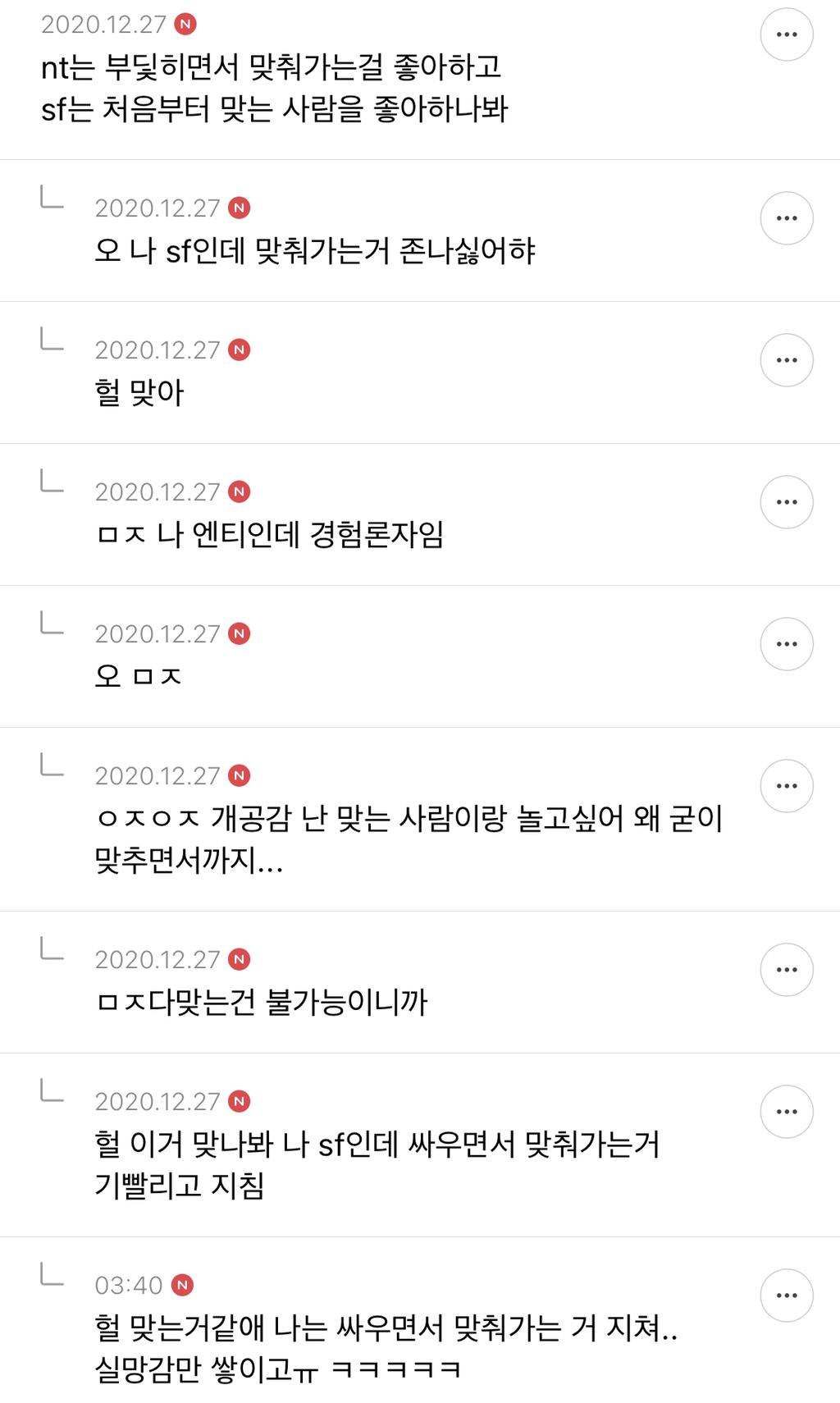
Task: Open more options for the '헐 맞아' reply
Action: (x=787, y=360)
